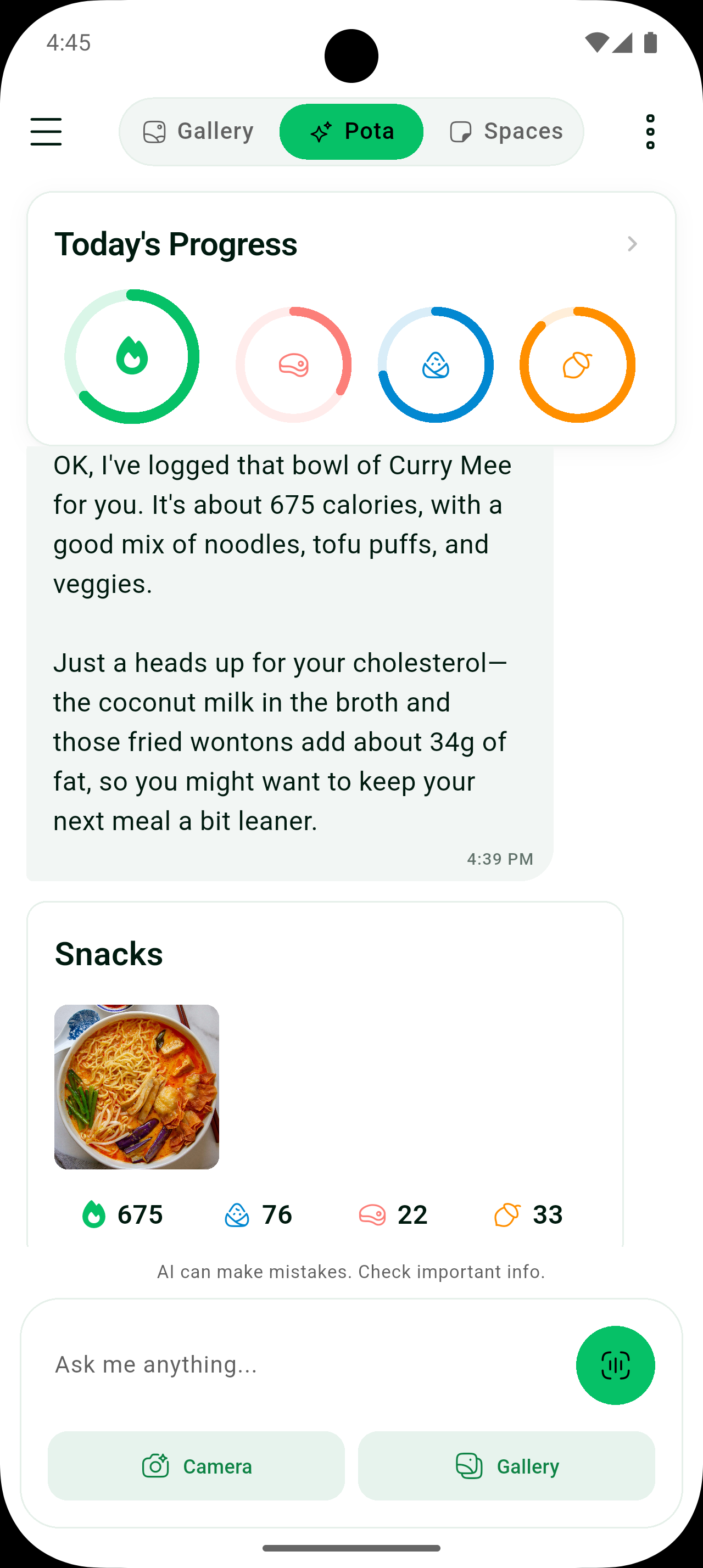
Task: Click the camera icon in the Camera button
Action: tap(156, 1466)
